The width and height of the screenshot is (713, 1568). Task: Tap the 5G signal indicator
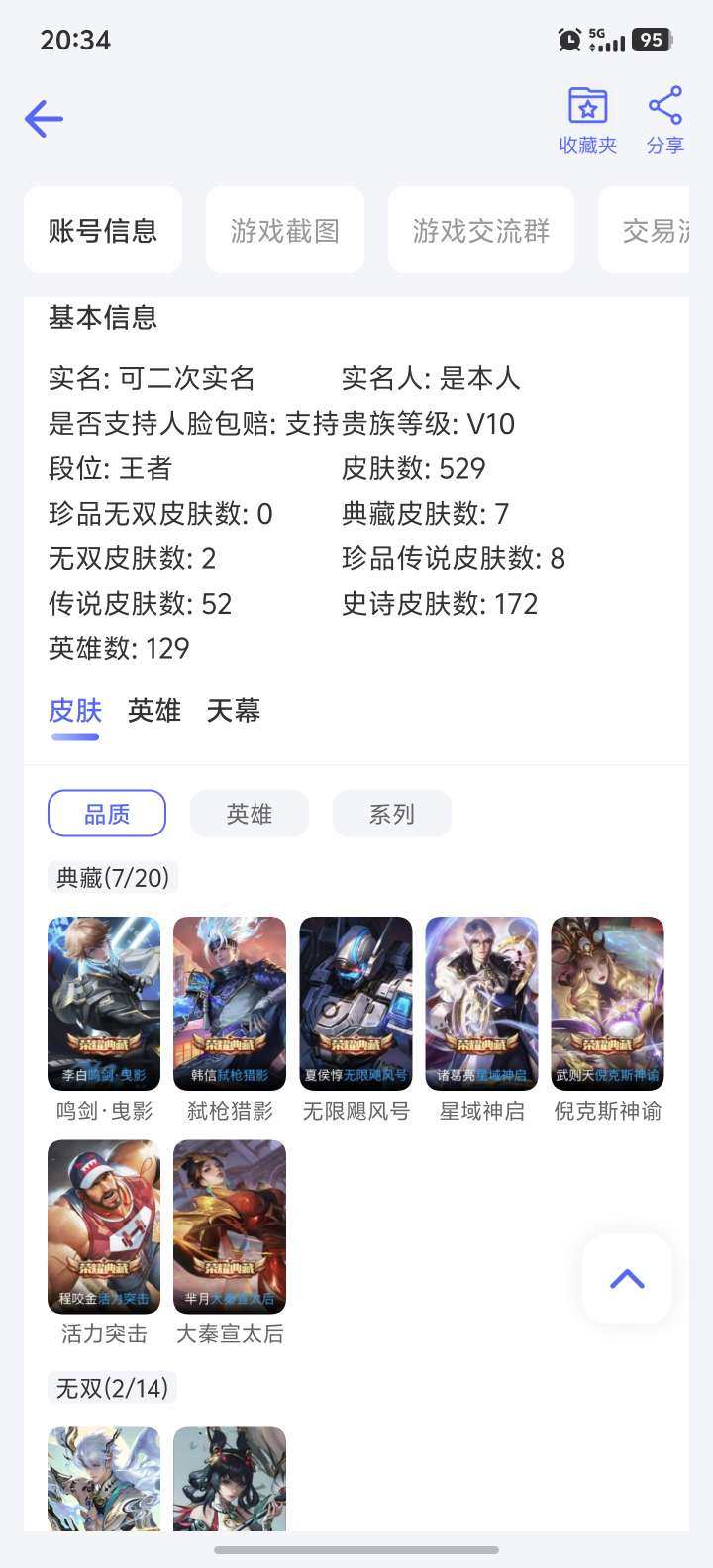point(608,41)
